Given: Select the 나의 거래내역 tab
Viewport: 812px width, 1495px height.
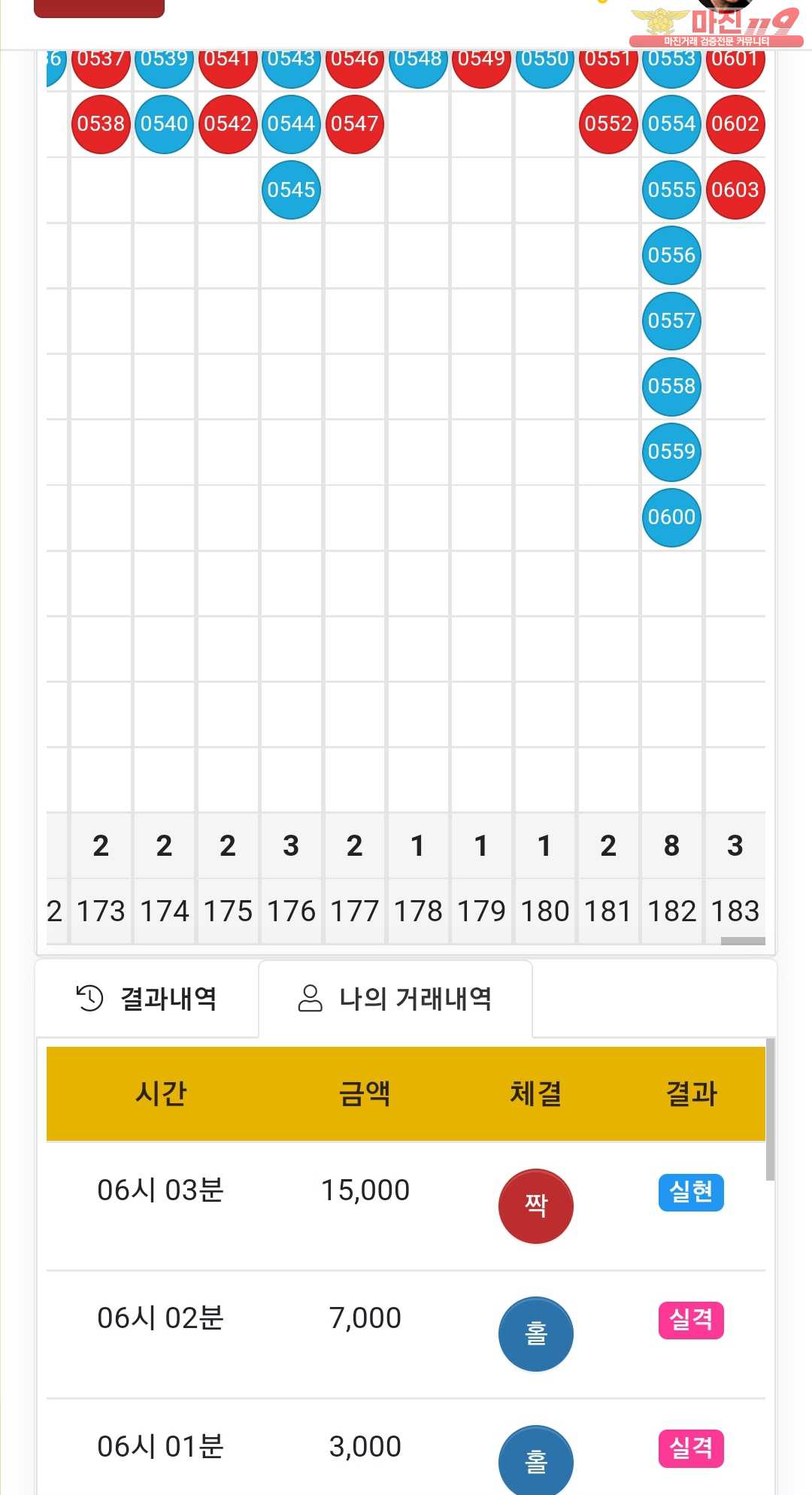Looking at the screenshot, I should pos(395,999).
